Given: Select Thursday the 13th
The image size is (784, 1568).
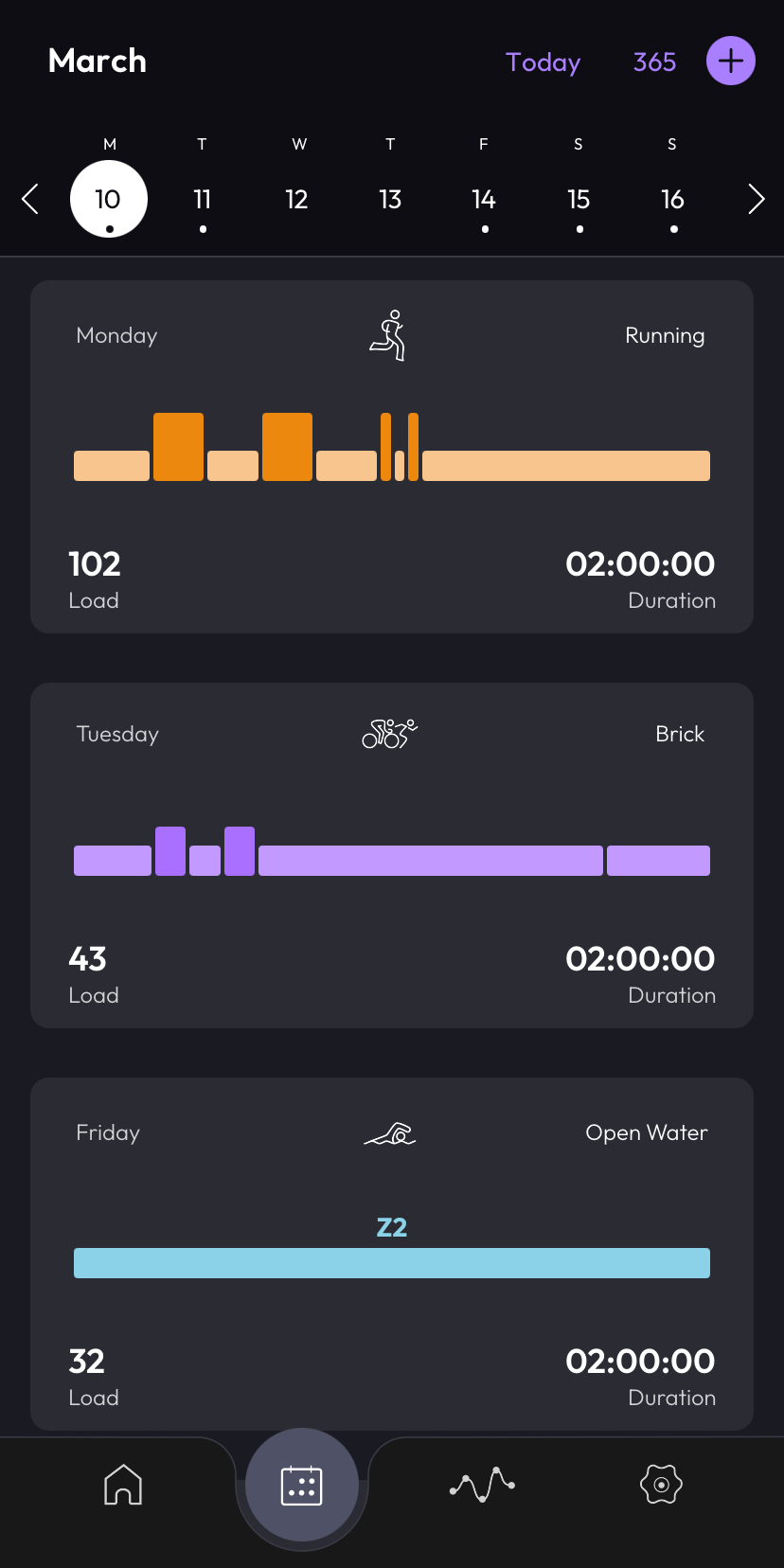Looking at the screenshot, I should tap(390, 200).
